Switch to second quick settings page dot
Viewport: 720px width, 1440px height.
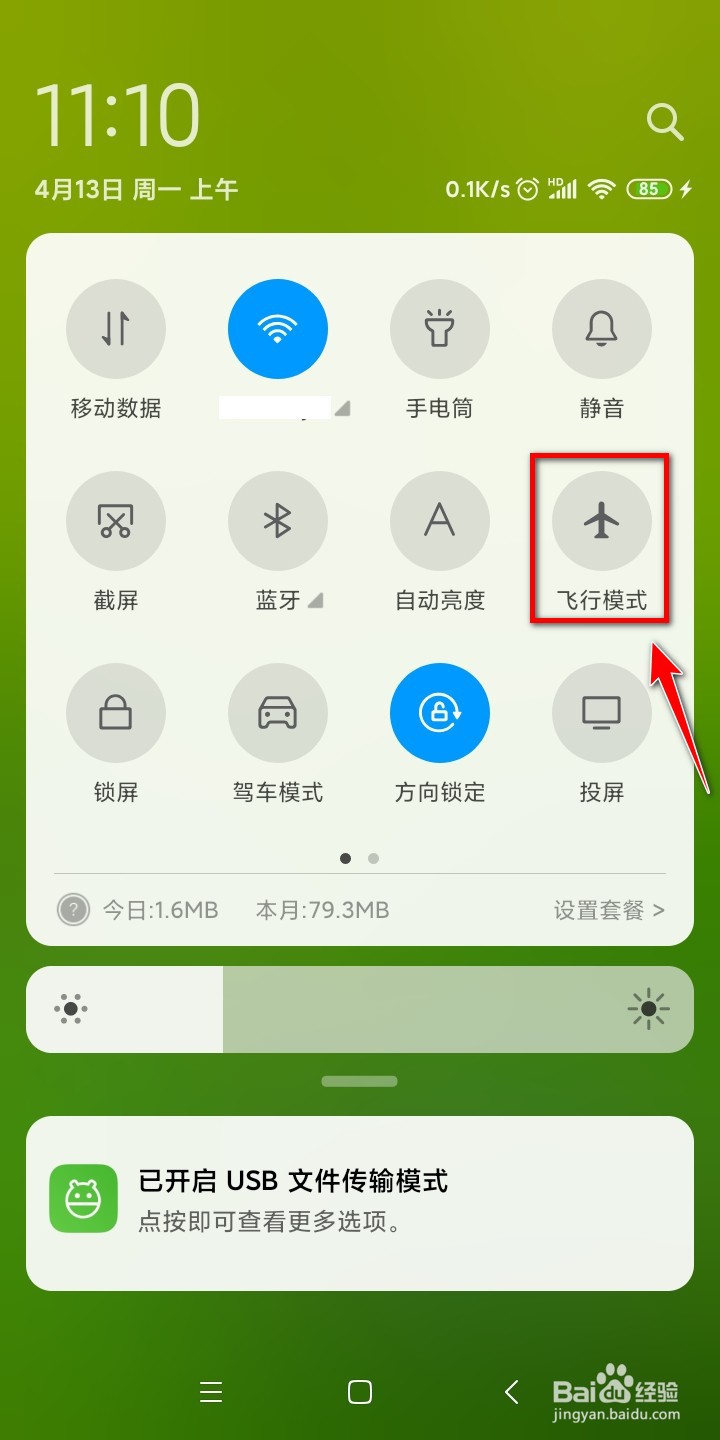[374, 858]
